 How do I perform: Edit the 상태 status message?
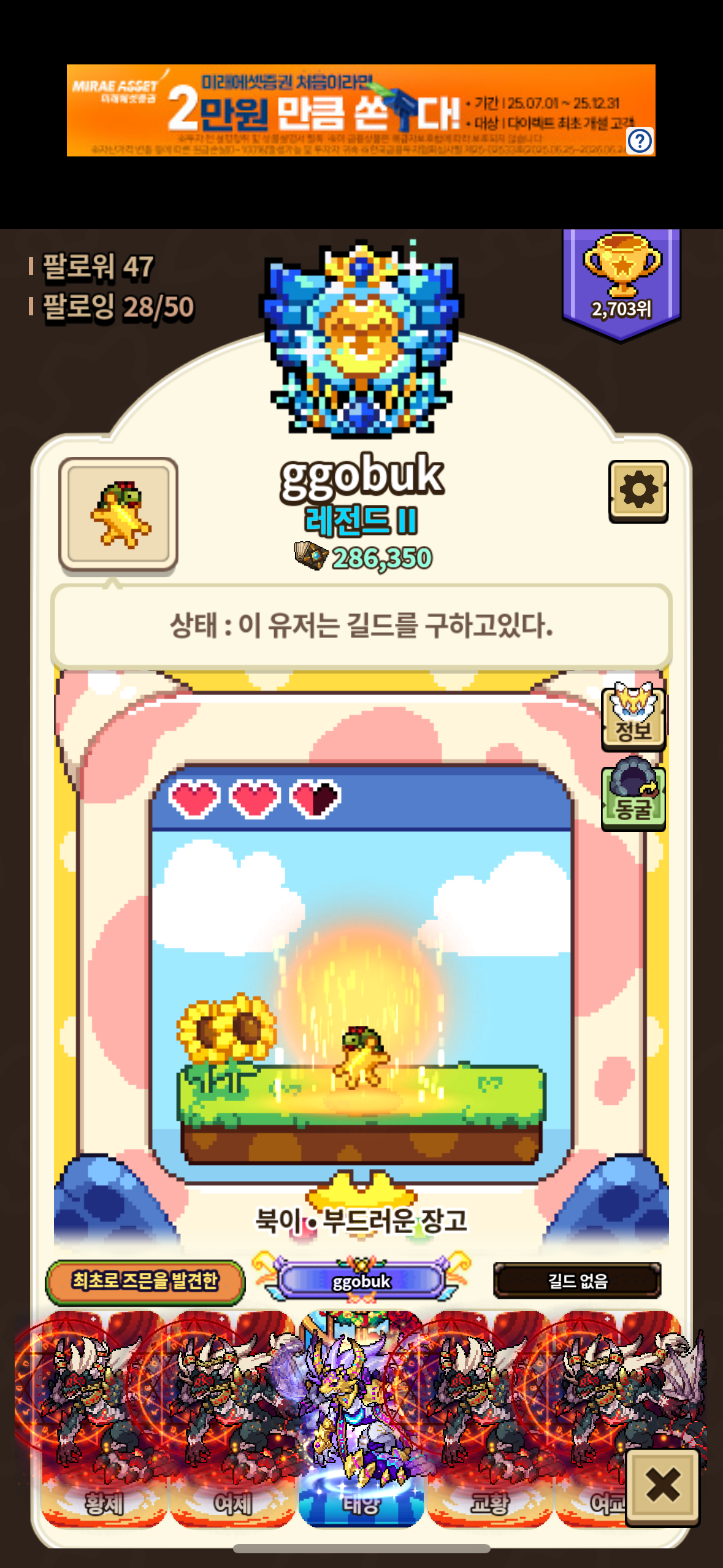pos(361,626)
